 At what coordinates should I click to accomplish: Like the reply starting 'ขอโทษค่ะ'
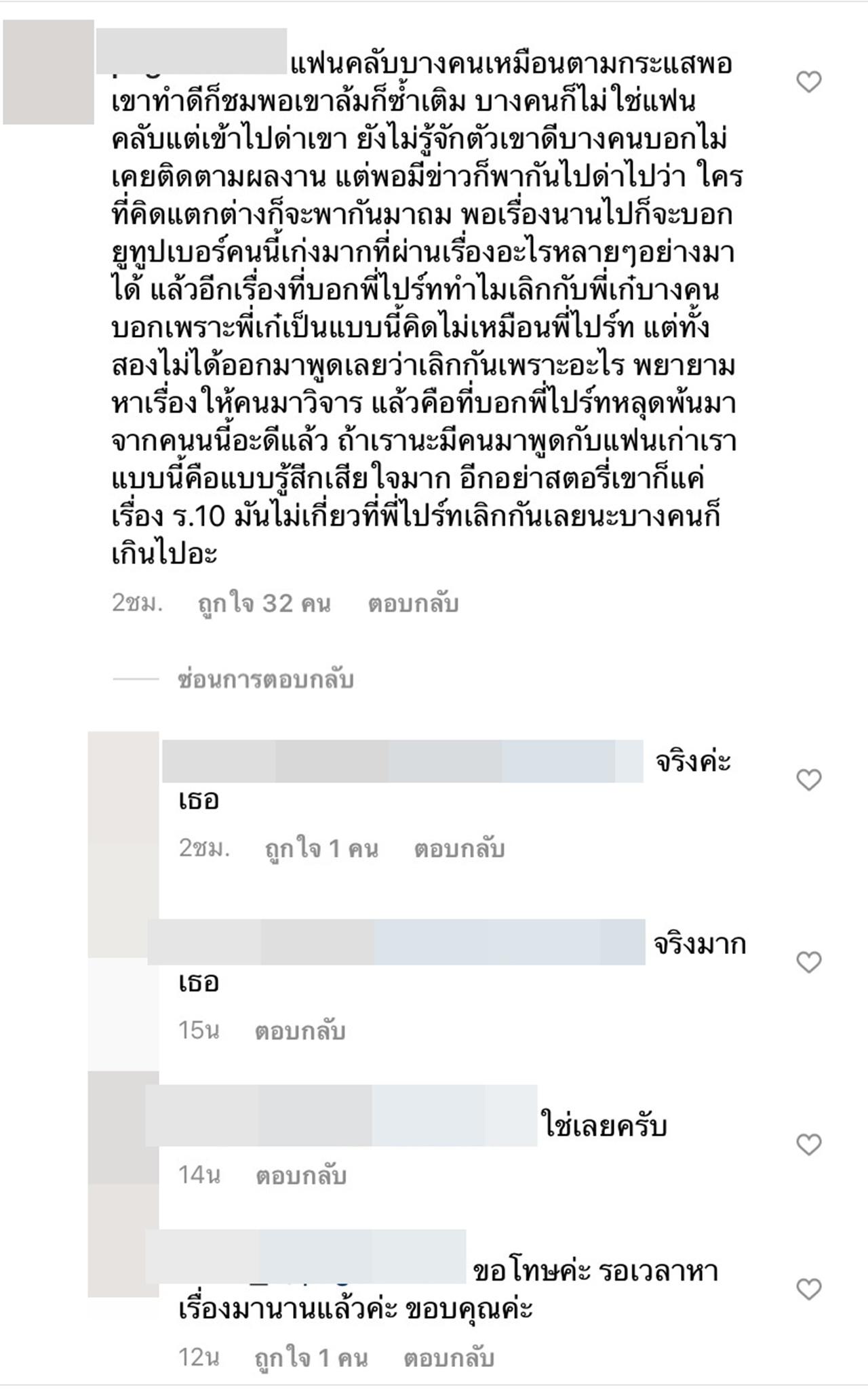click(x=808, y=1289)
